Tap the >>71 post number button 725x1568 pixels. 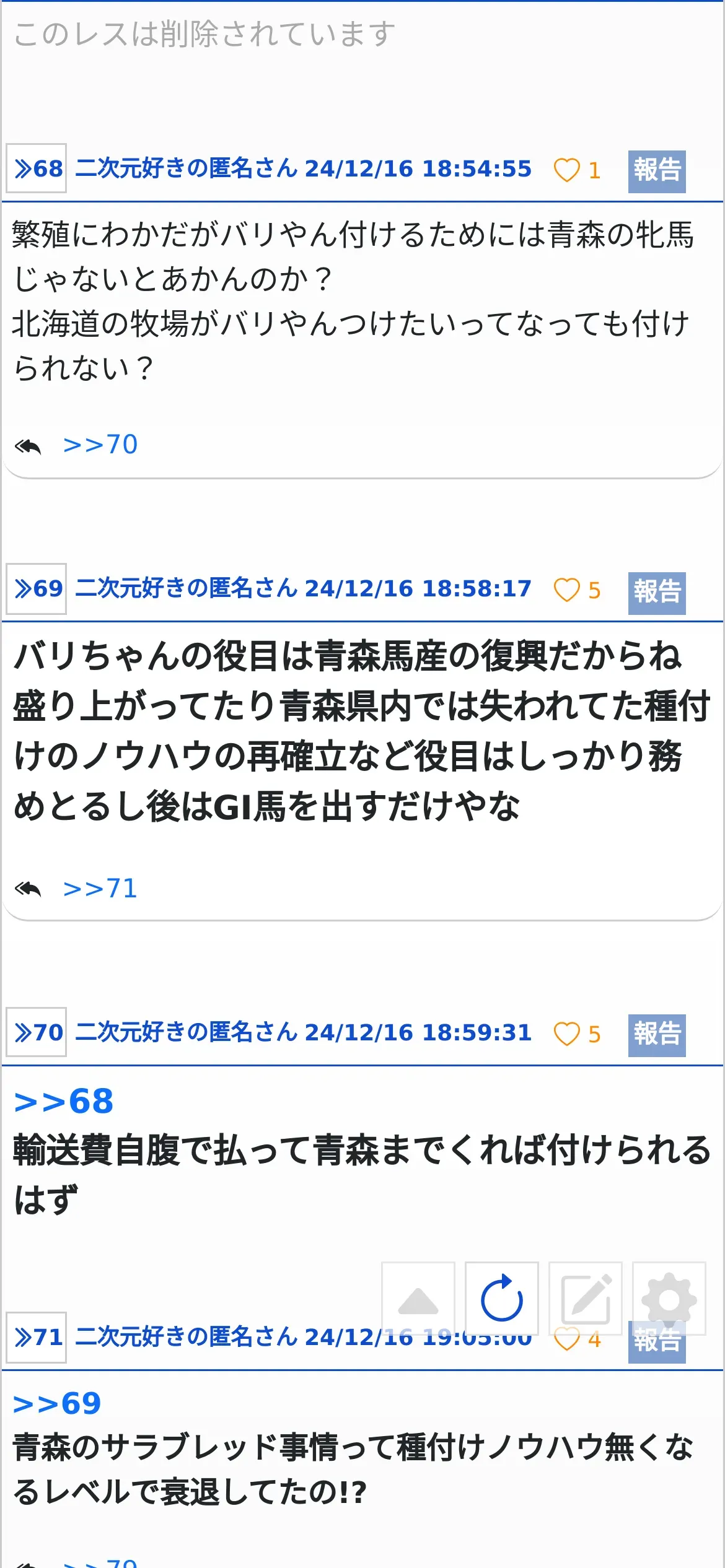tap(37, 1338)
